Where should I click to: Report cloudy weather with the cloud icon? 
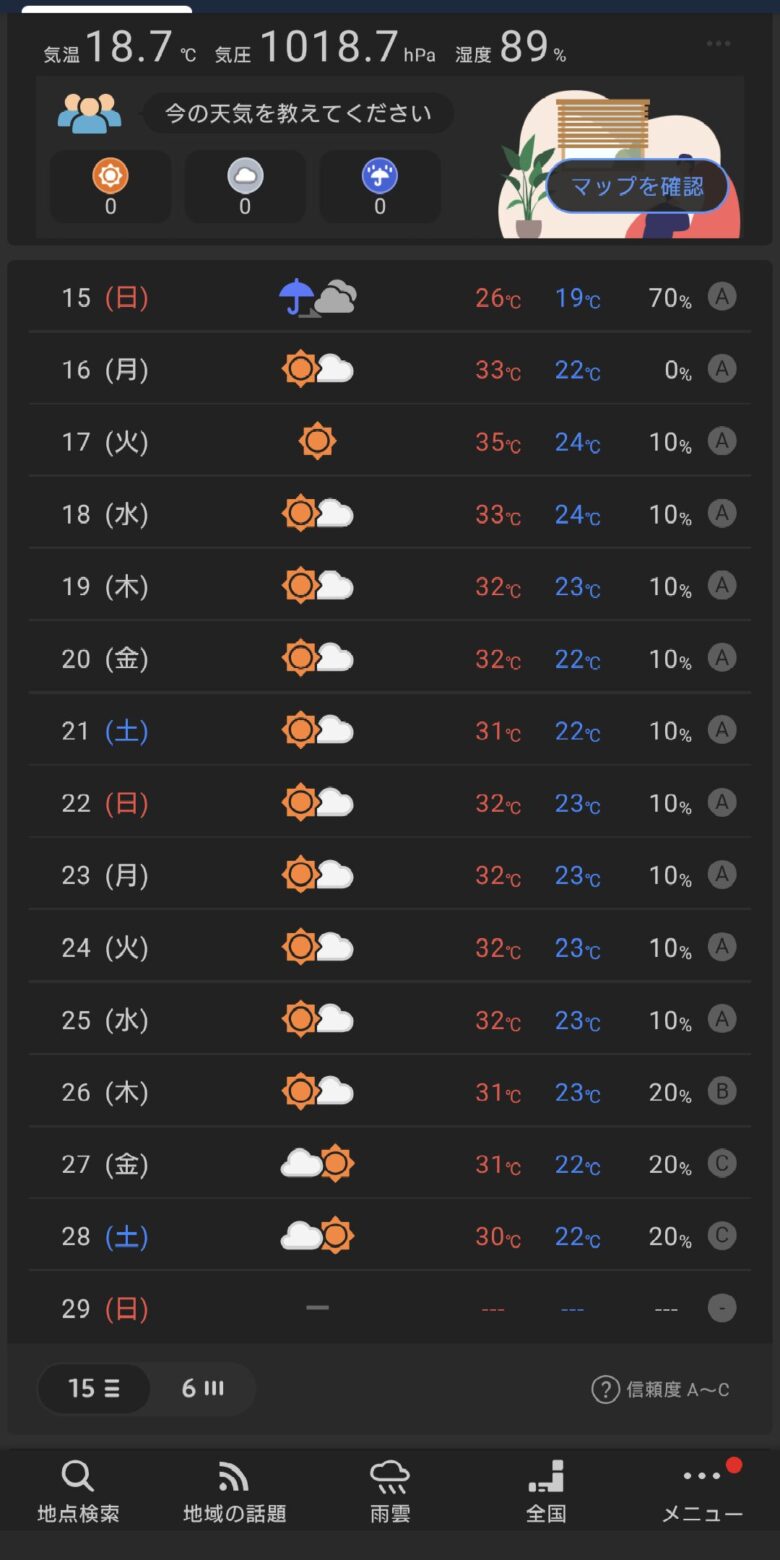(245, 187)
